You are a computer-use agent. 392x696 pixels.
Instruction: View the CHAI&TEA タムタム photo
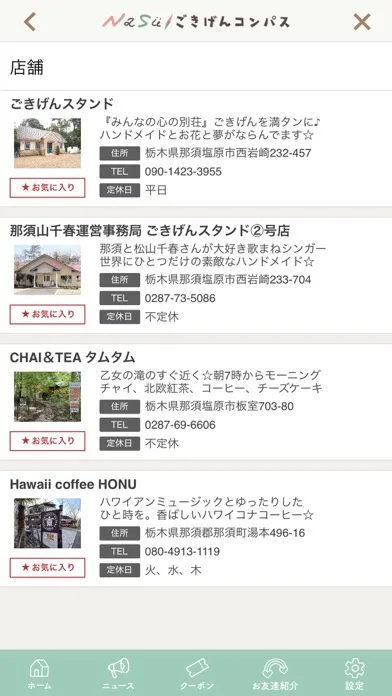pos(48,396)
